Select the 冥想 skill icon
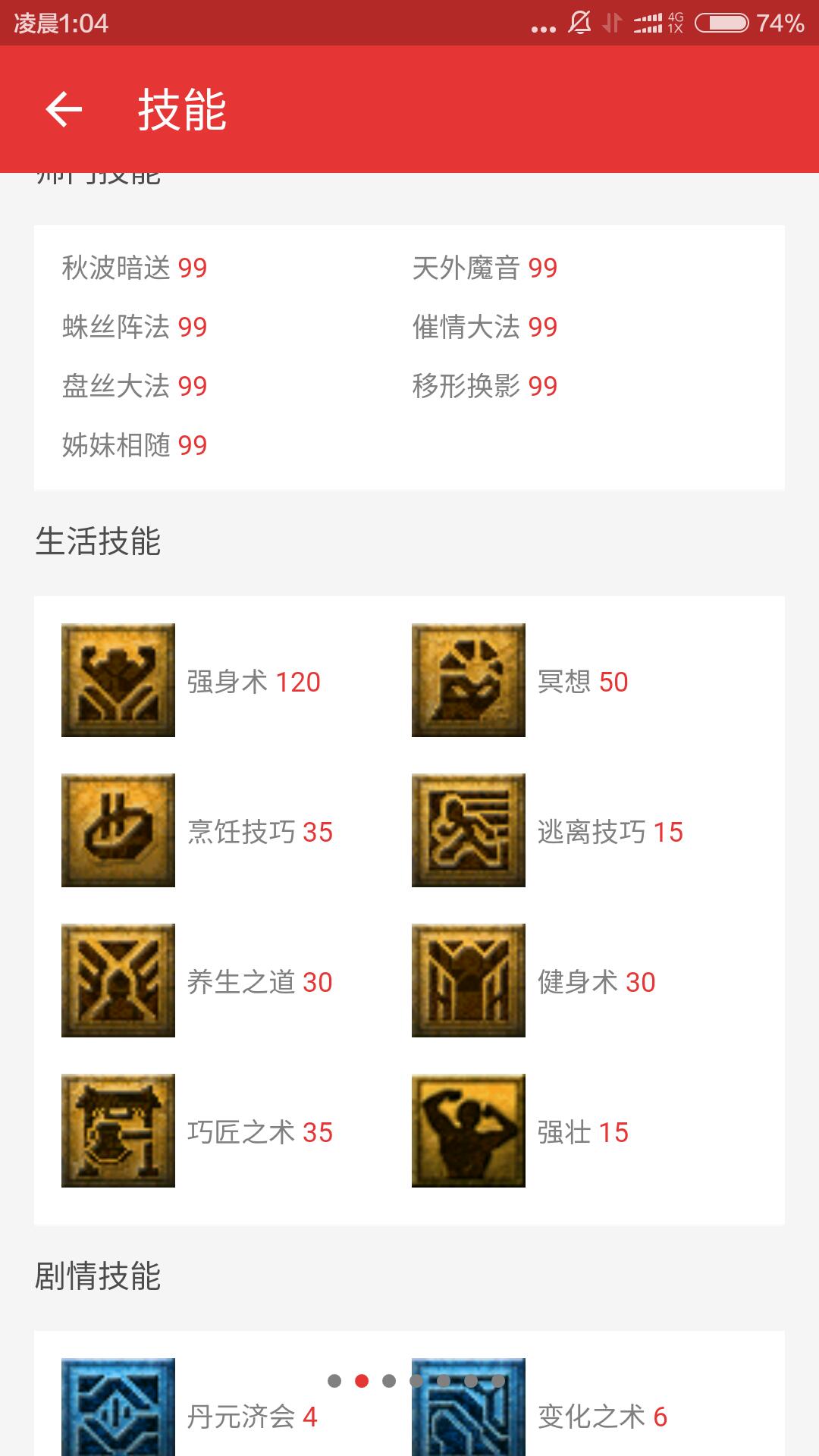Viewport: 819px width, 1456px height. (x=469, y=680)
